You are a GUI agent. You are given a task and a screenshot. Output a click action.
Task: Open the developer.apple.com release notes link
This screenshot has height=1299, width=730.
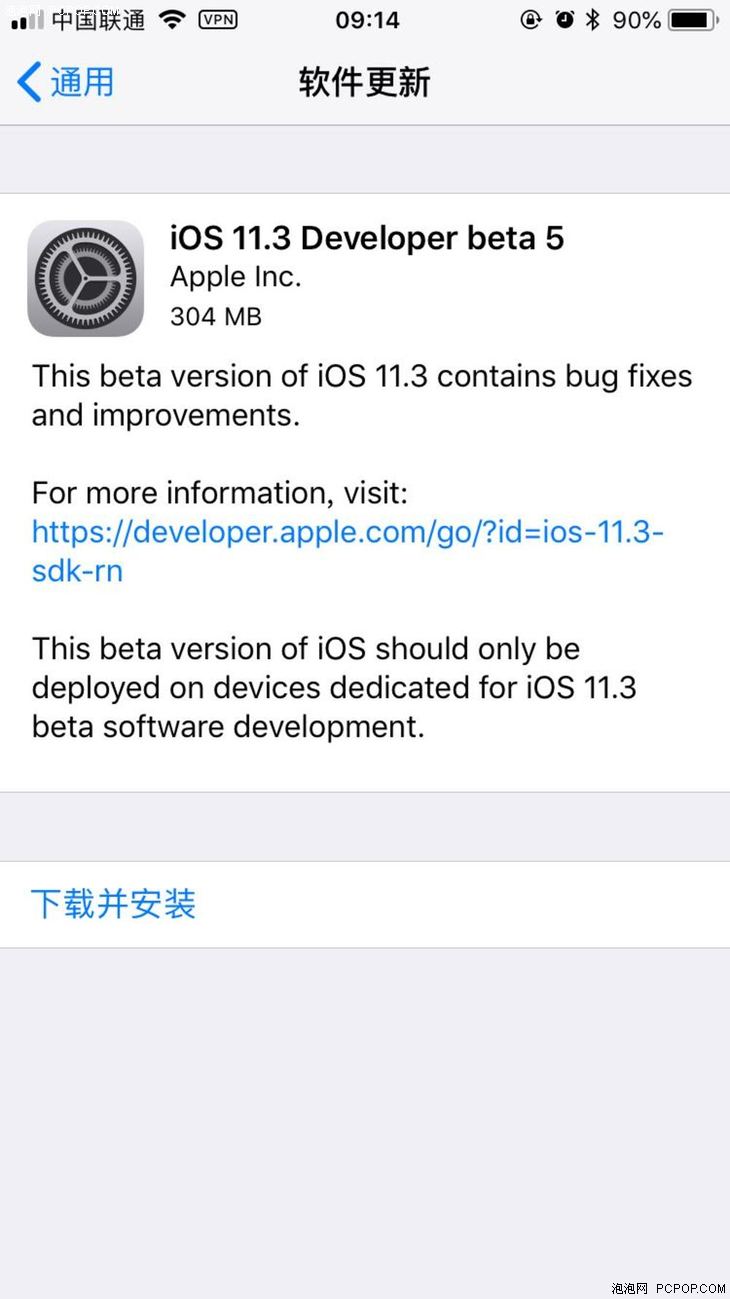tap(348, 551)
